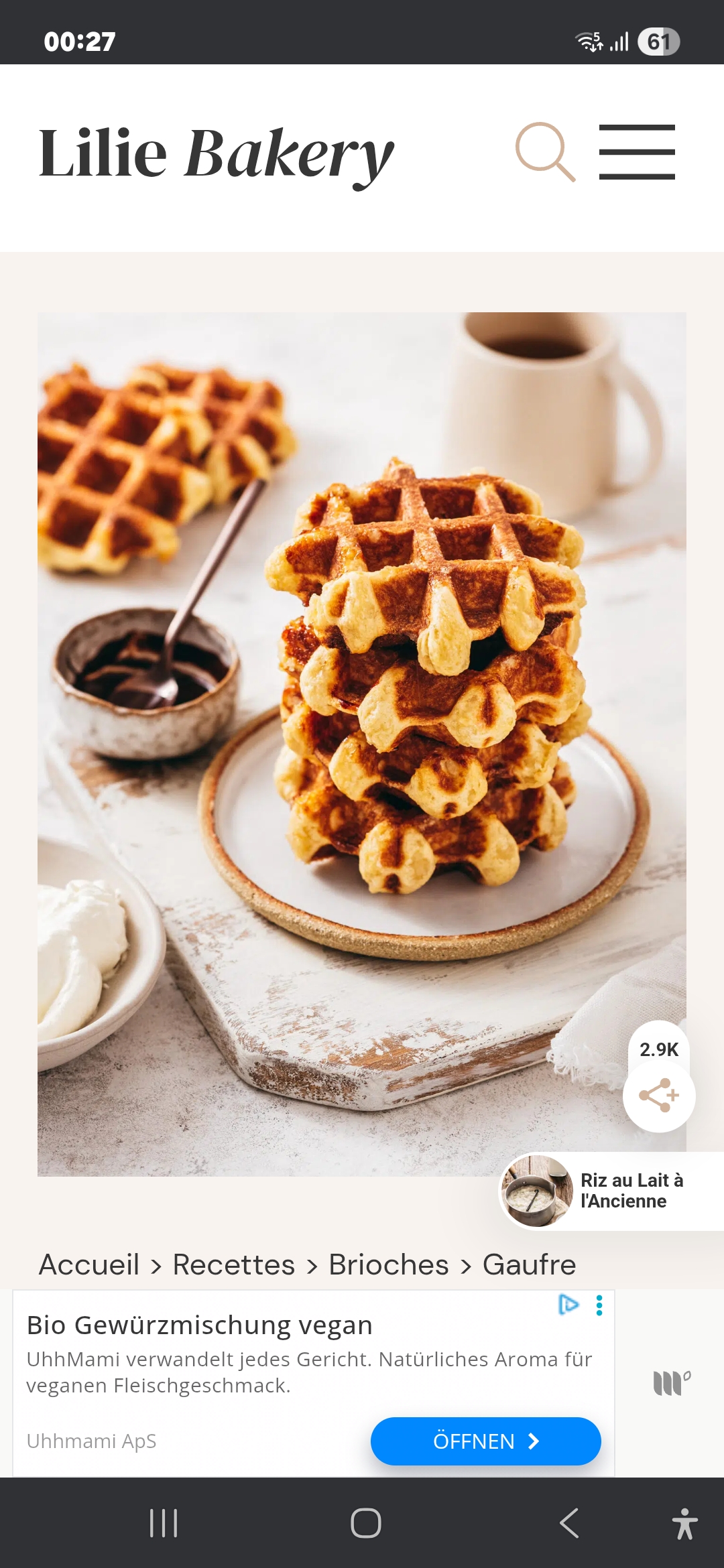This screenshot has height=1568, width=724.
Task: Open the search magnifier icon
Action: coord(545,152)
